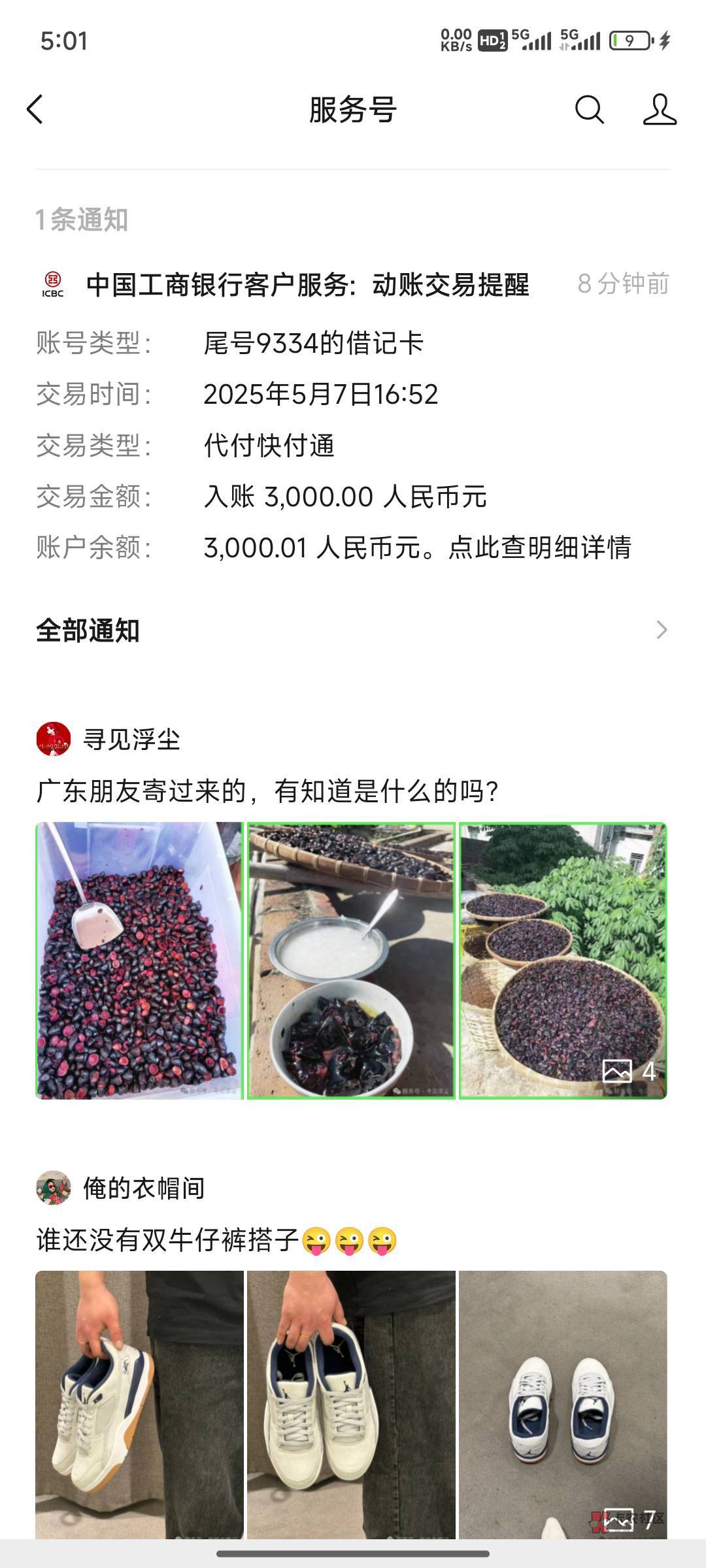
Task: View the porridge bowl photo in 寻见浮尘's post
Action: click(x=351, y=960)
